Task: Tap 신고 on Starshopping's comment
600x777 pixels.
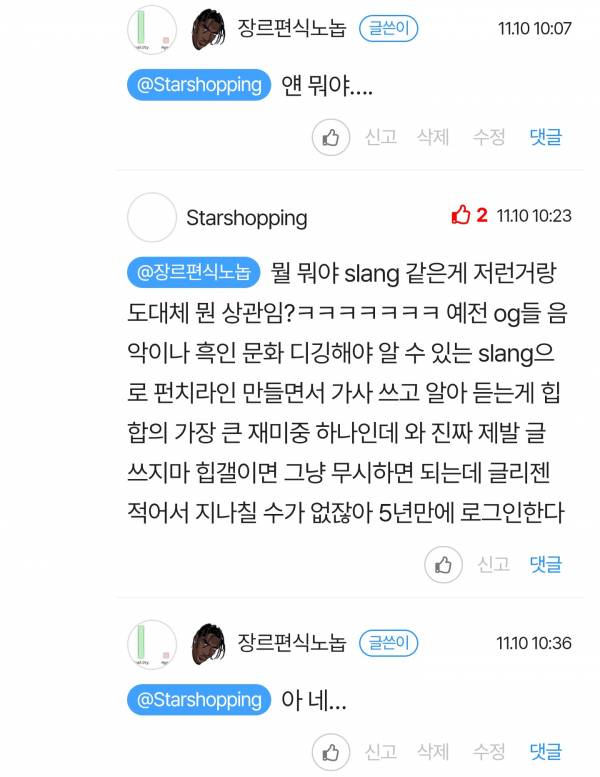Action: click(493, 565)
